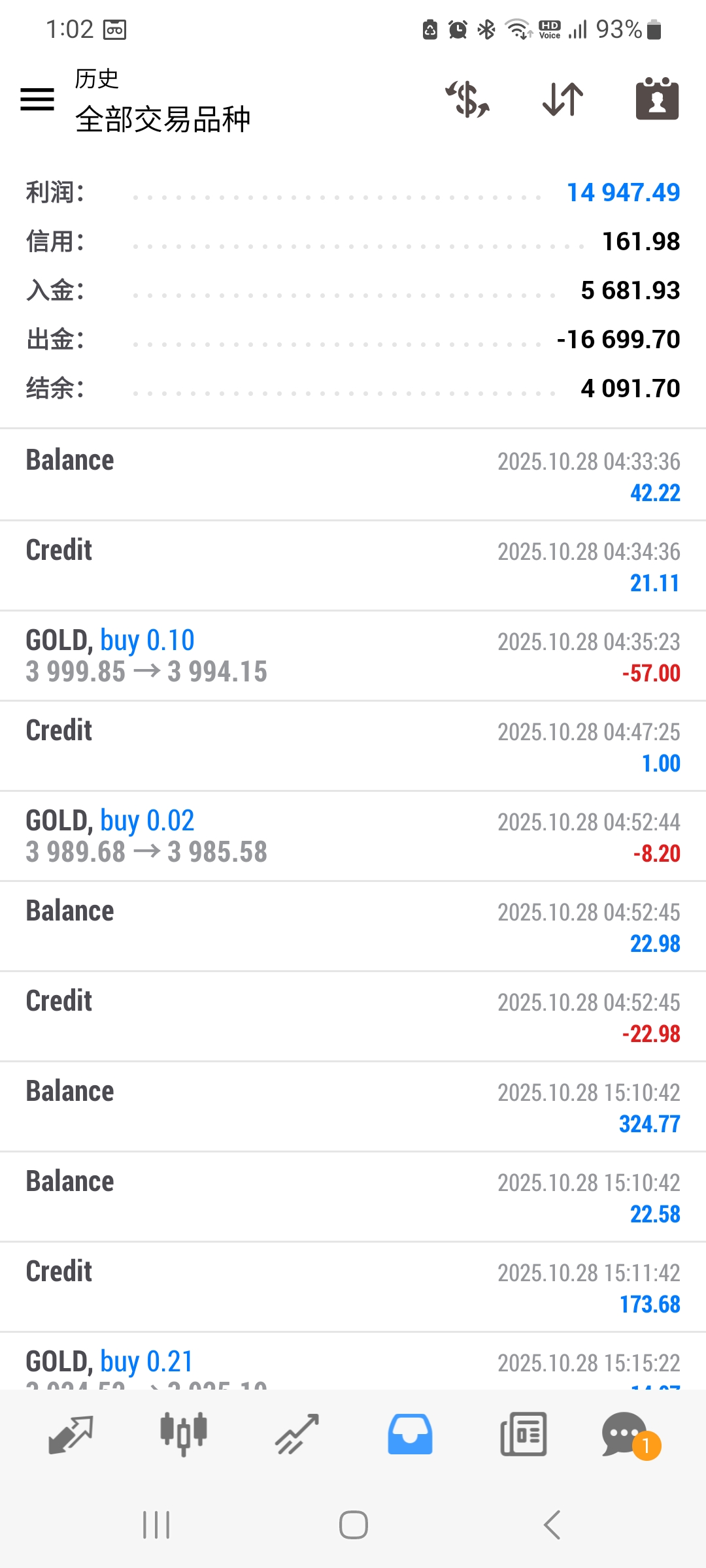Open the date range calendar icon
The image size is (706, 1568).
coord(657,99)
